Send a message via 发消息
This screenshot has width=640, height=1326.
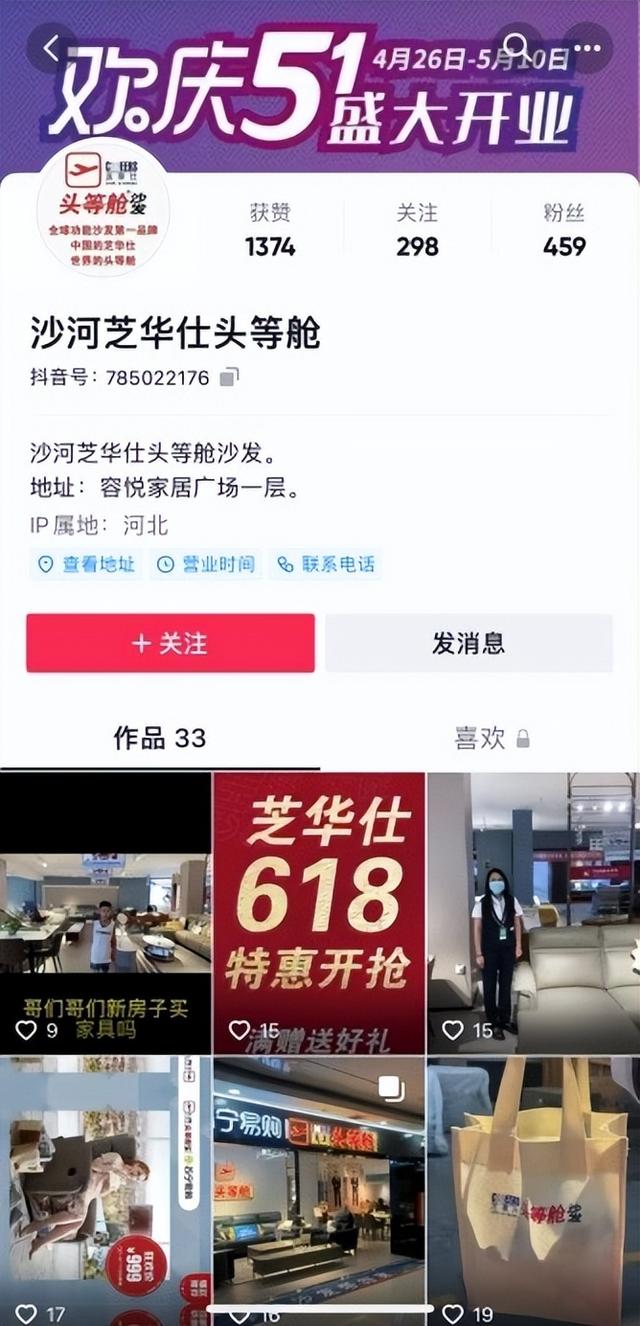468,643
